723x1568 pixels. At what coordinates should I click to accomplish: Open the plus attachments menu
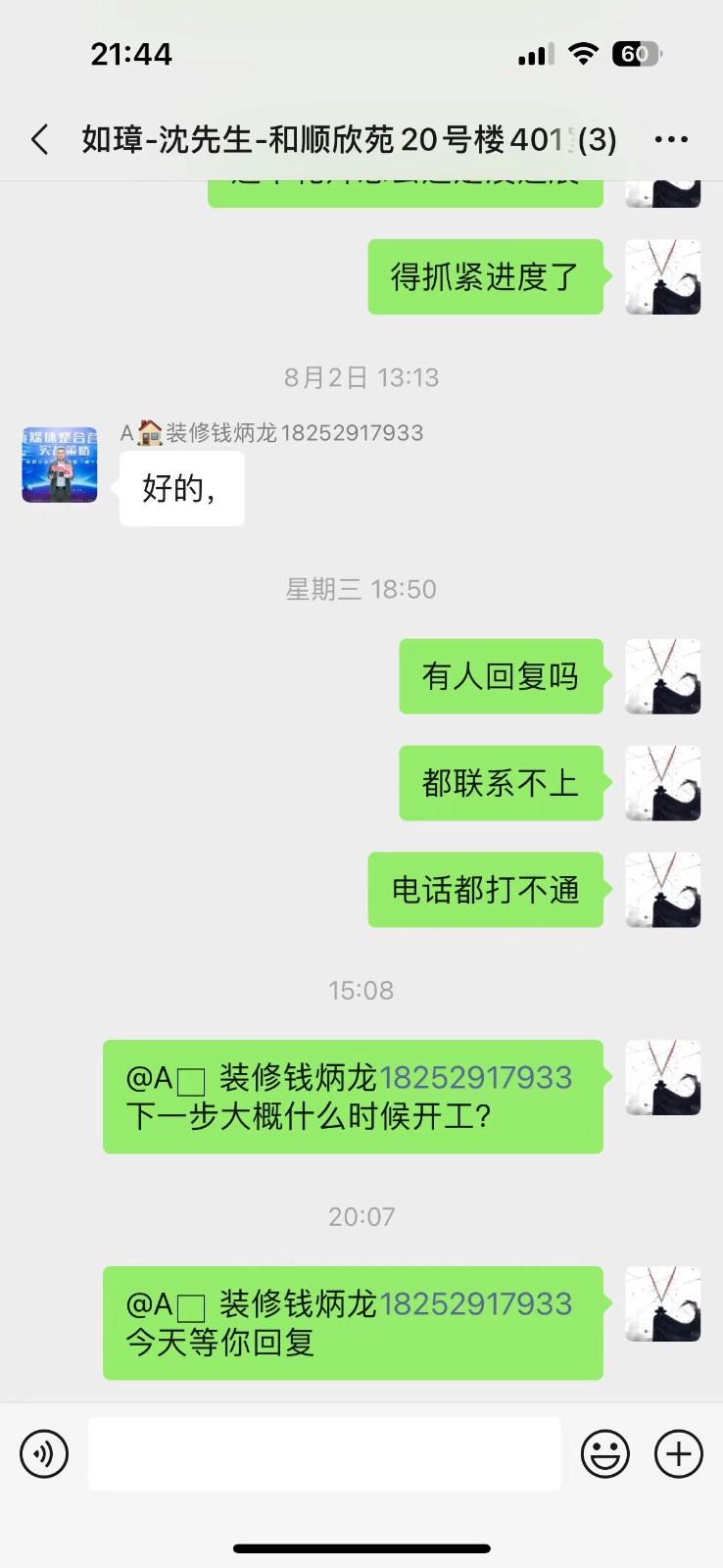(x=679, y=1453)
